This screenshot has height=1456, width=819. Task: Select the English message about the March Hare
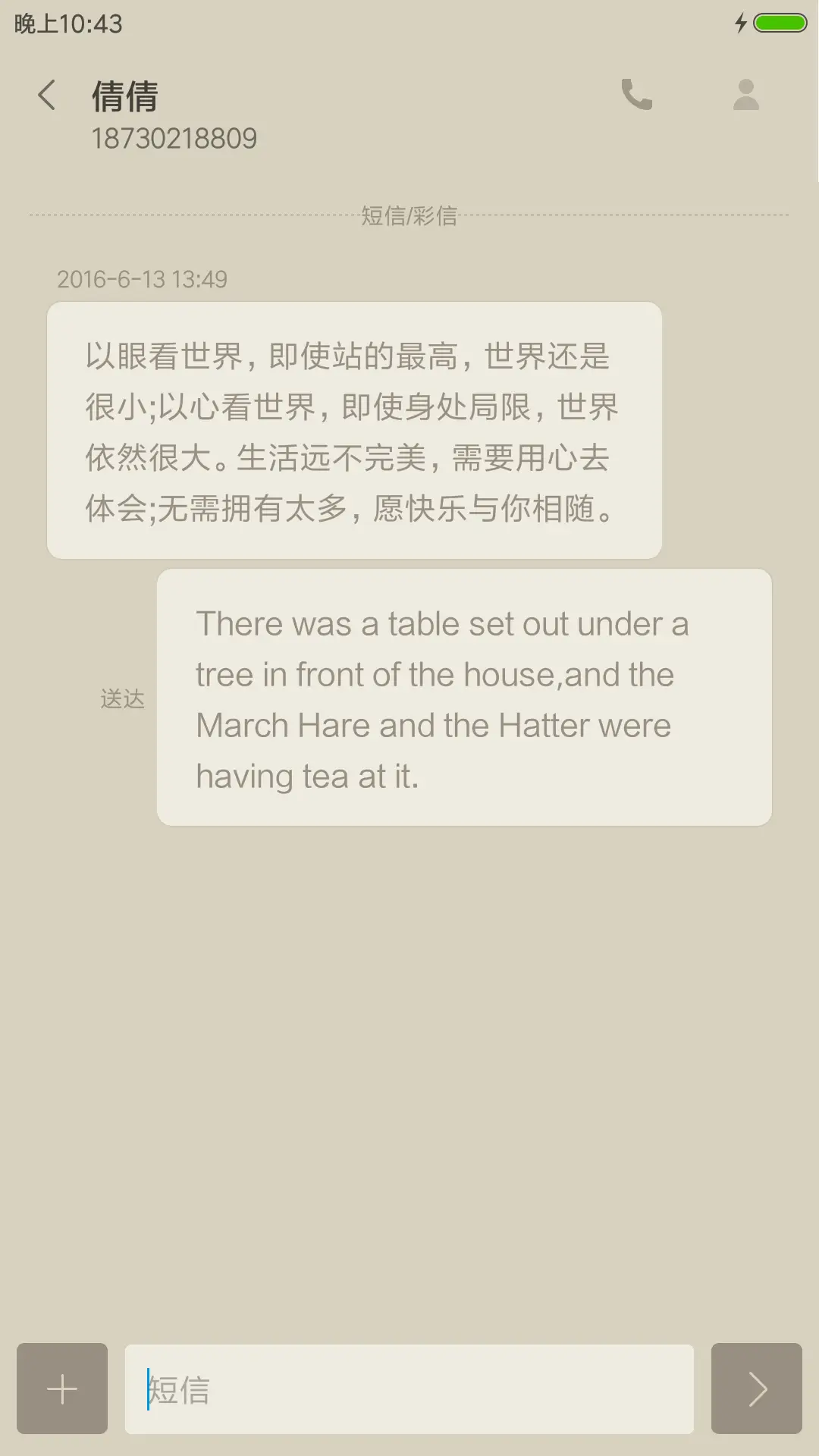tap(463, 698)
